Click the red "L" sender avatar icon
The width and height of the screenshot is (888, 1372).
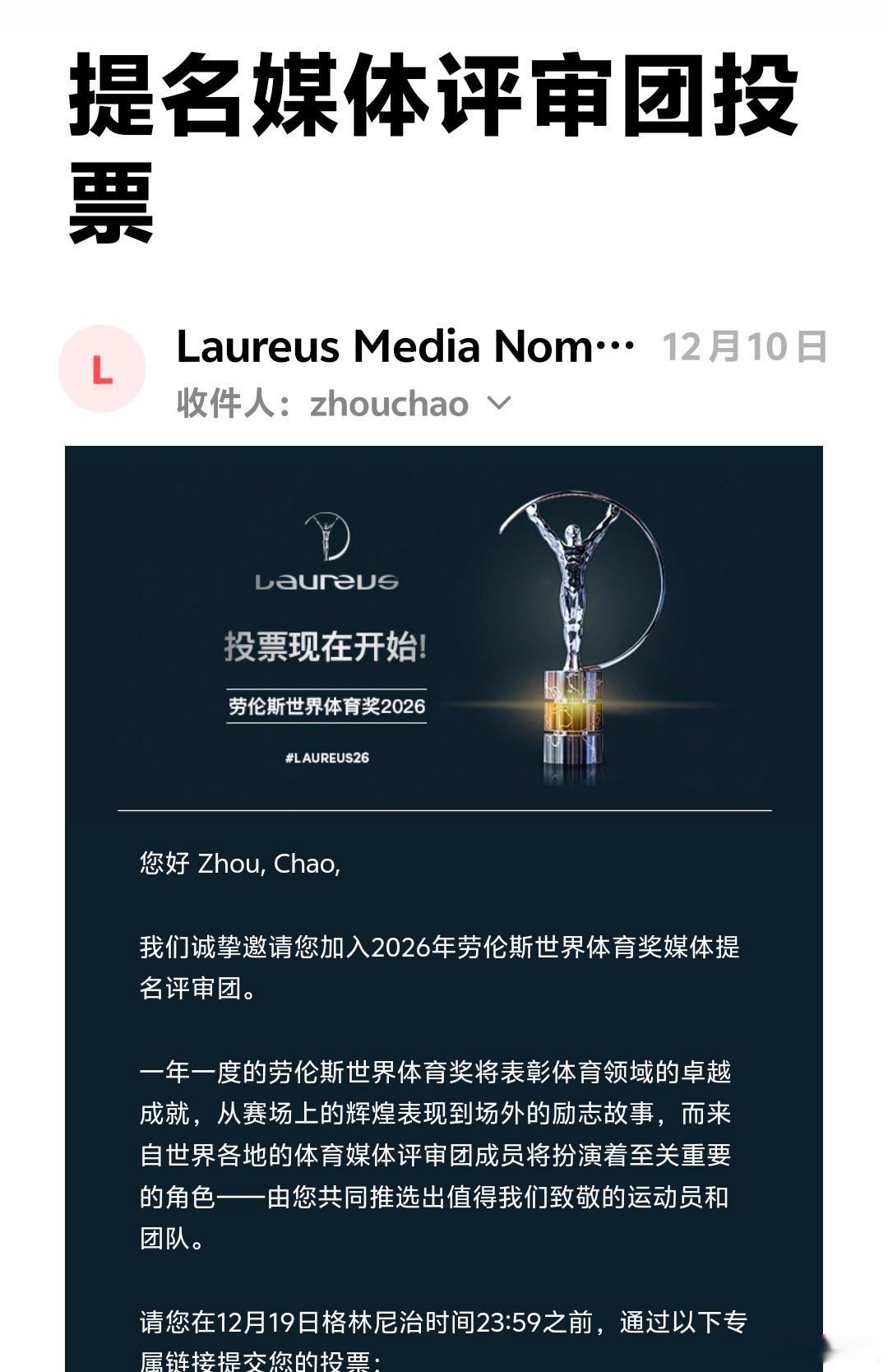[x=101, y=368]
